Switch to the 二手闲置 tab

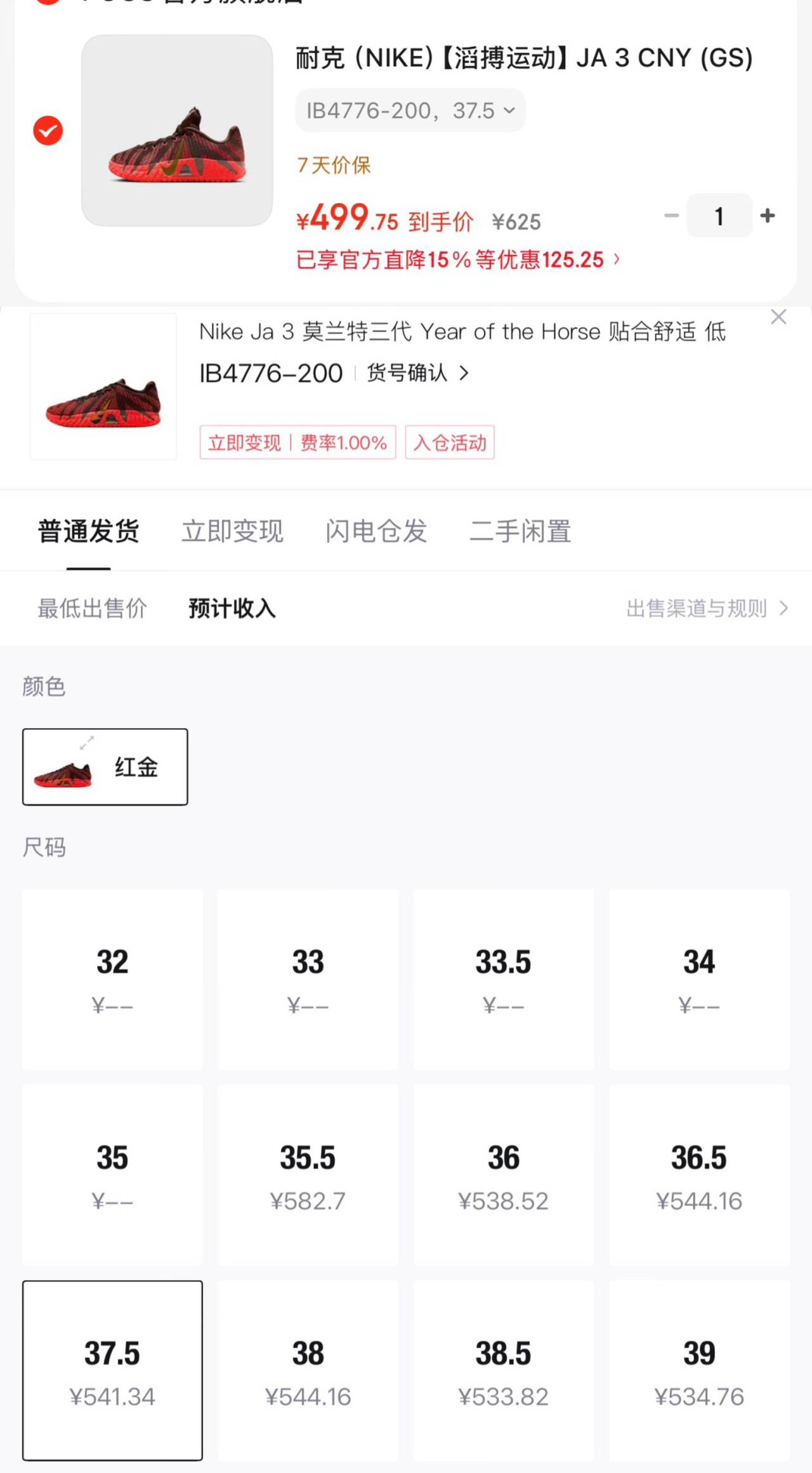click(x=520, y=531)
